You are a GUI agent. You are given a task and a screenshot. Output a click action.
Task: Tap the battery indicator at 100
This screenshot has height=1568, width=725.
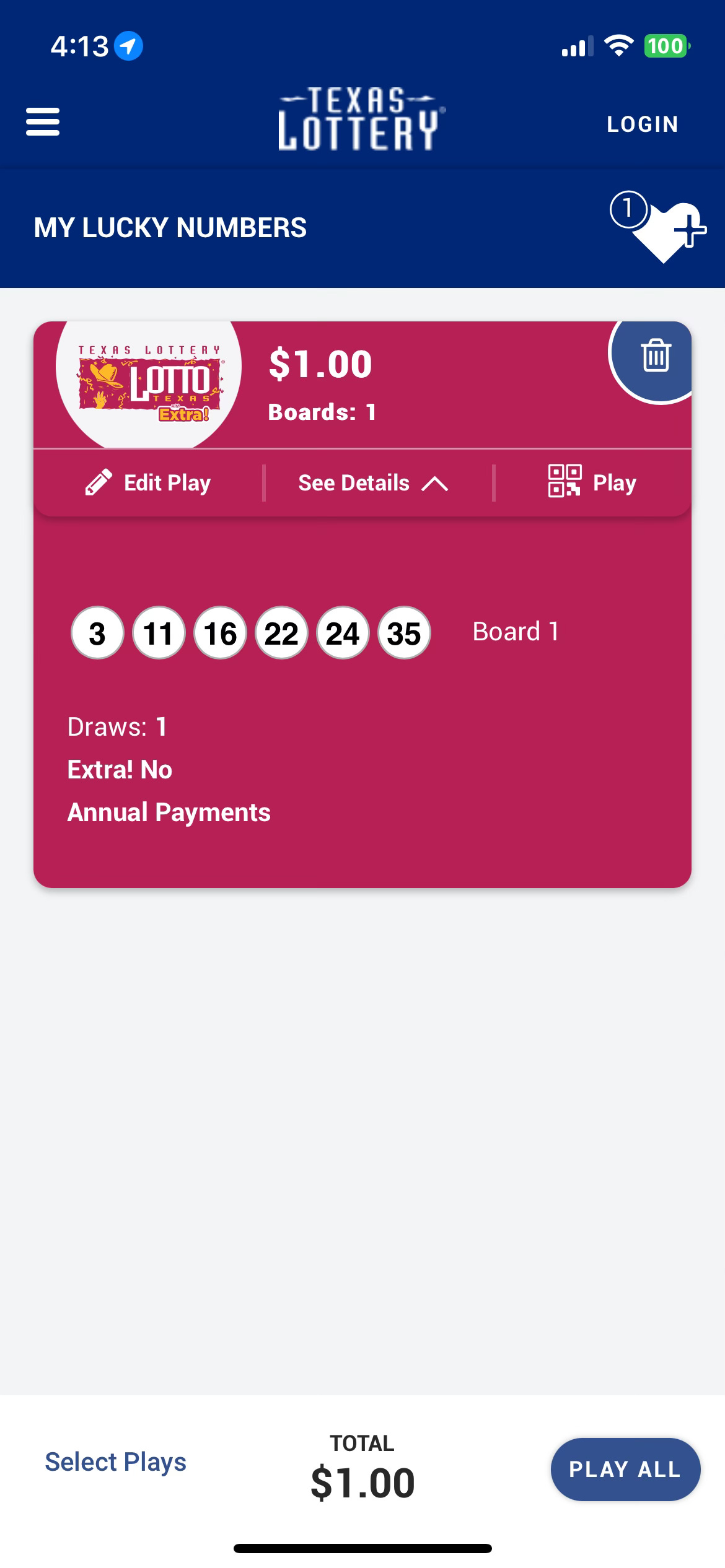pyautogui.click(x=662, y=46)
